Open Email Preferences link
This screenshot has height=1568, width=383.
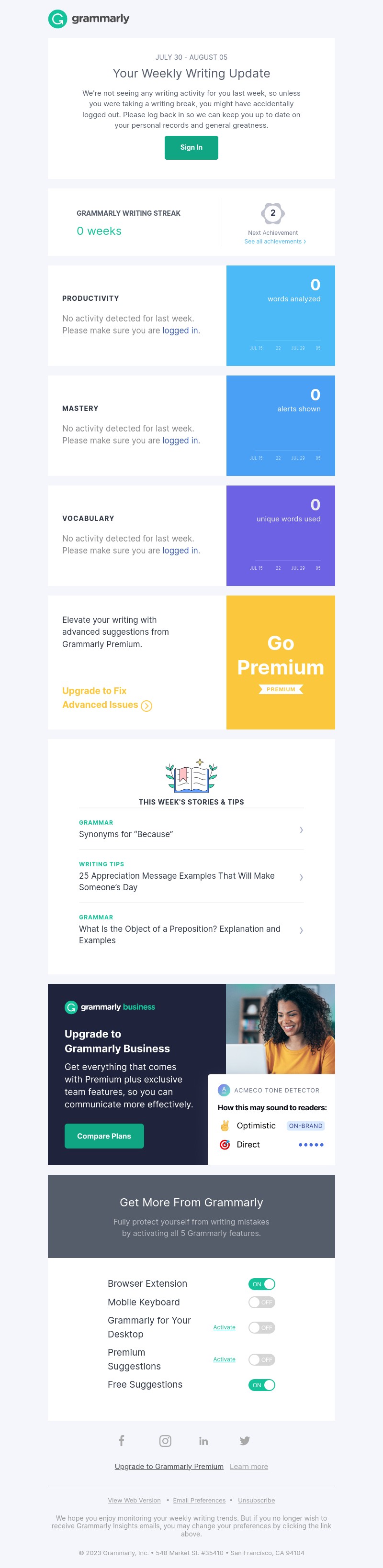(199, 1500)
